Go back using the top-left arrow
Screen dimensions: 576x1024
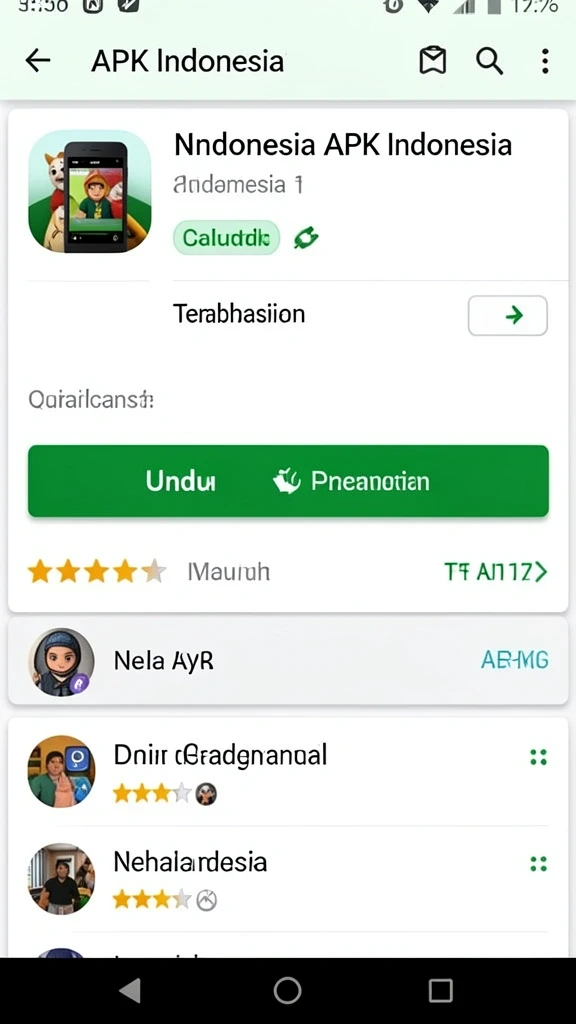pyautogui.click(x=38, y=61)
